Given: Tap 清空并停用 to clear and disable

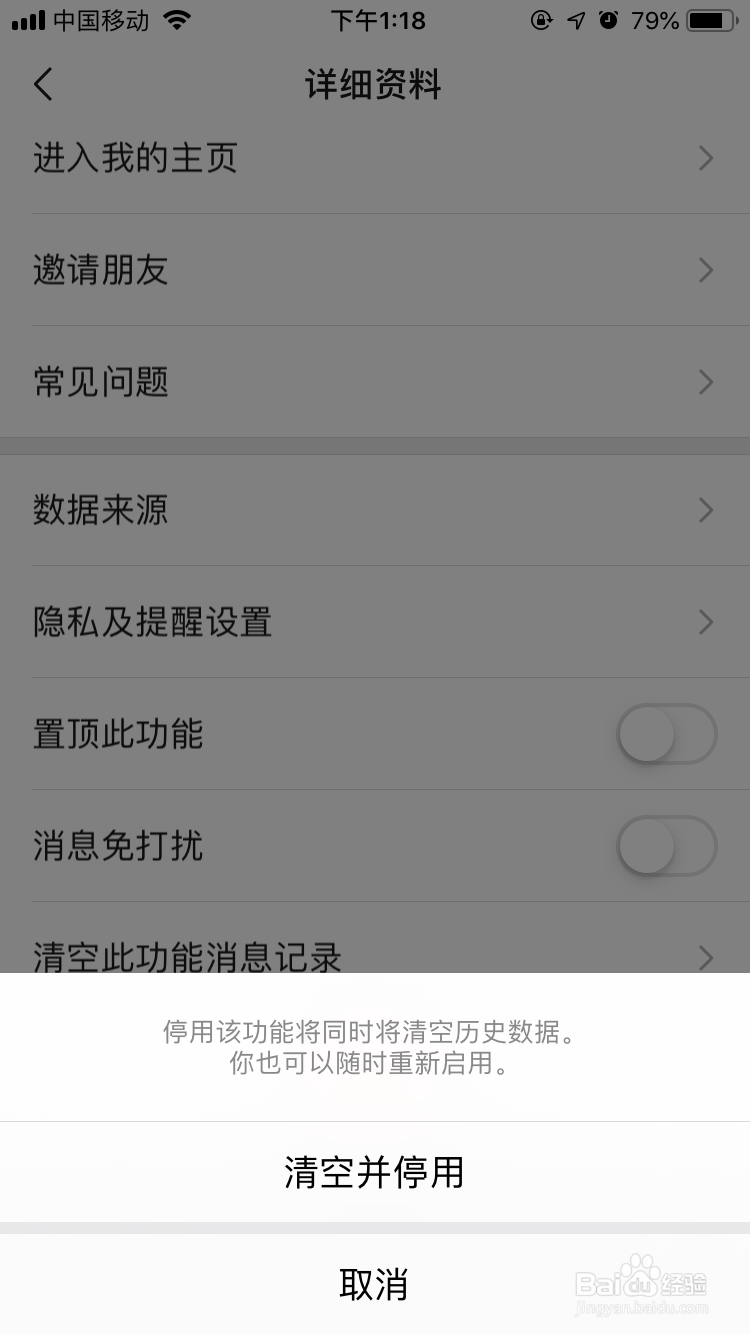Looking at the screenshot, I should tap(375, 1172).
